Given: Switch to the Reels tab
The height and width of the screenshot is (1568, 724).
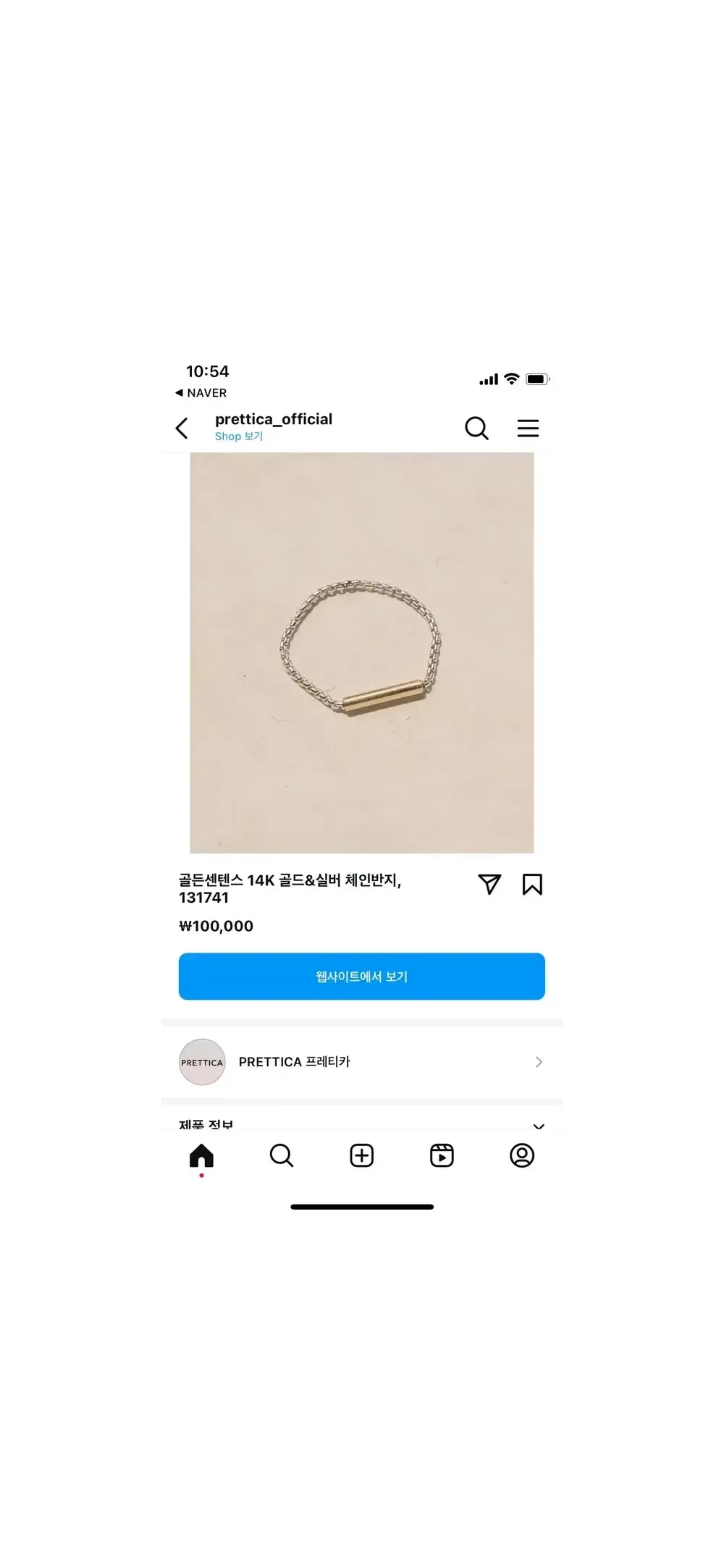Looking at the screenshot, I should point(442,1155).
